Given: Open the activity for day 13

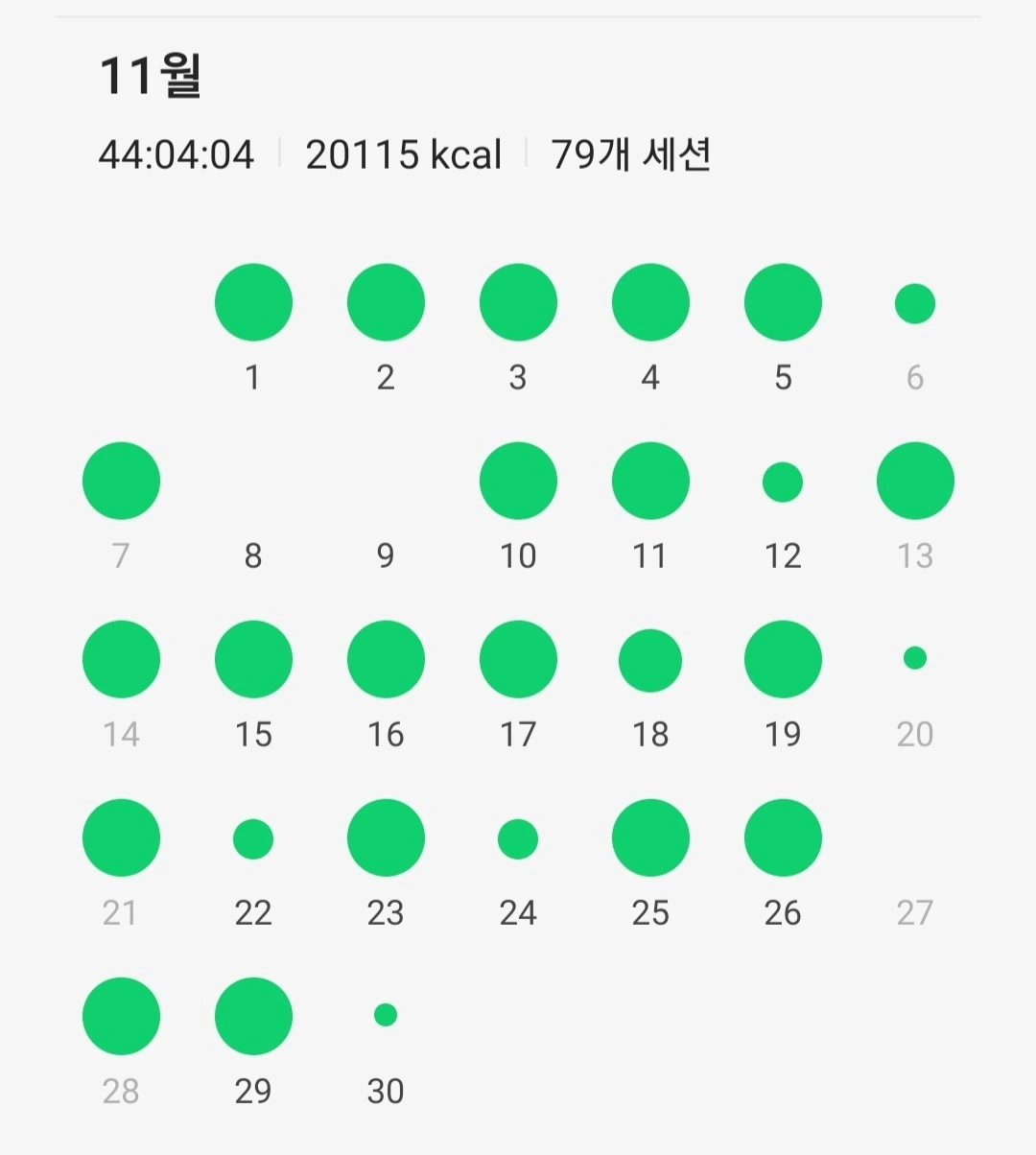Looking at the screenshot, I should (915, 482).
